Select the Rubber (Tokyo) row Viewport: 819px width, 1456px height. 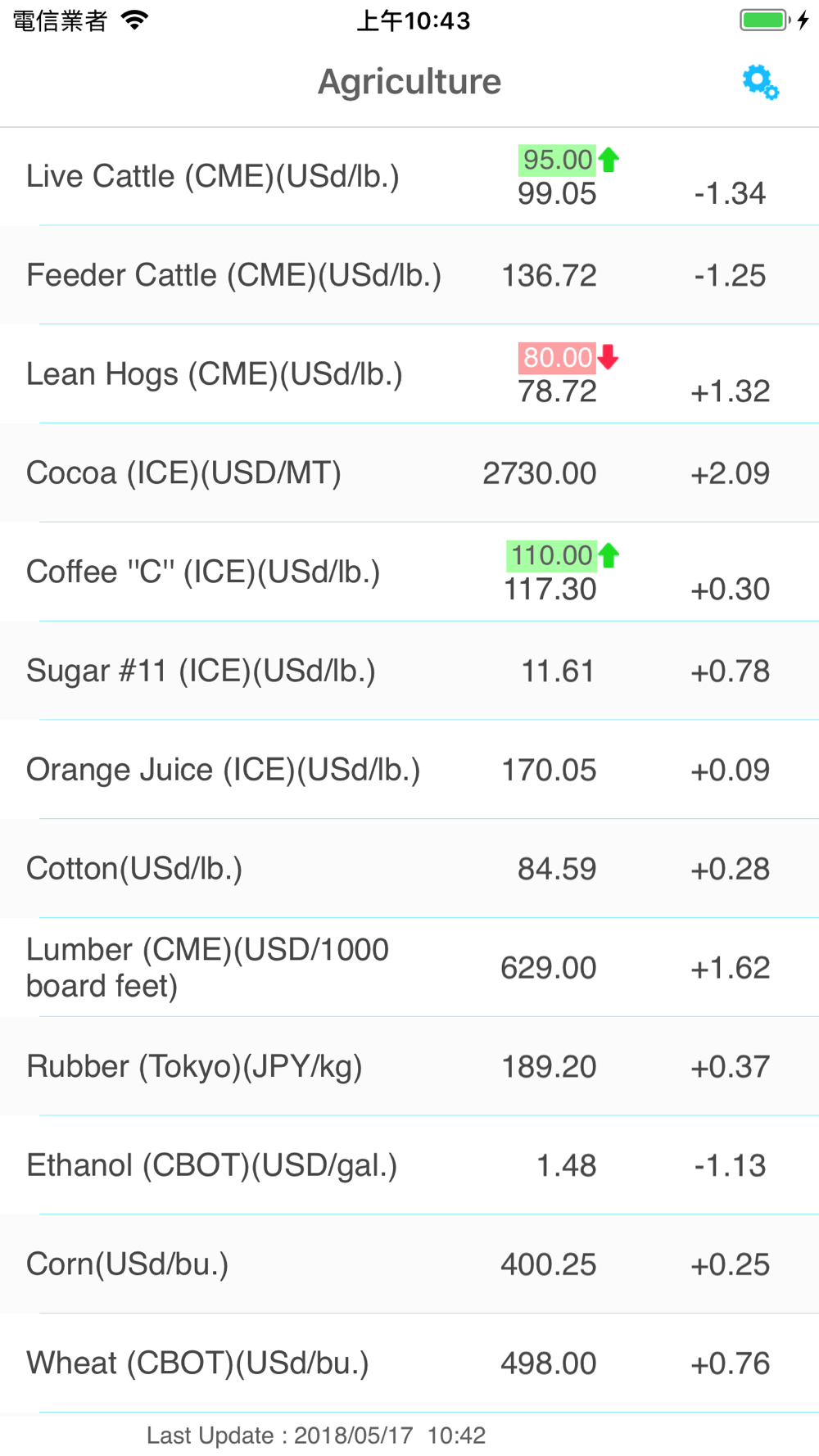(409, 1066)
